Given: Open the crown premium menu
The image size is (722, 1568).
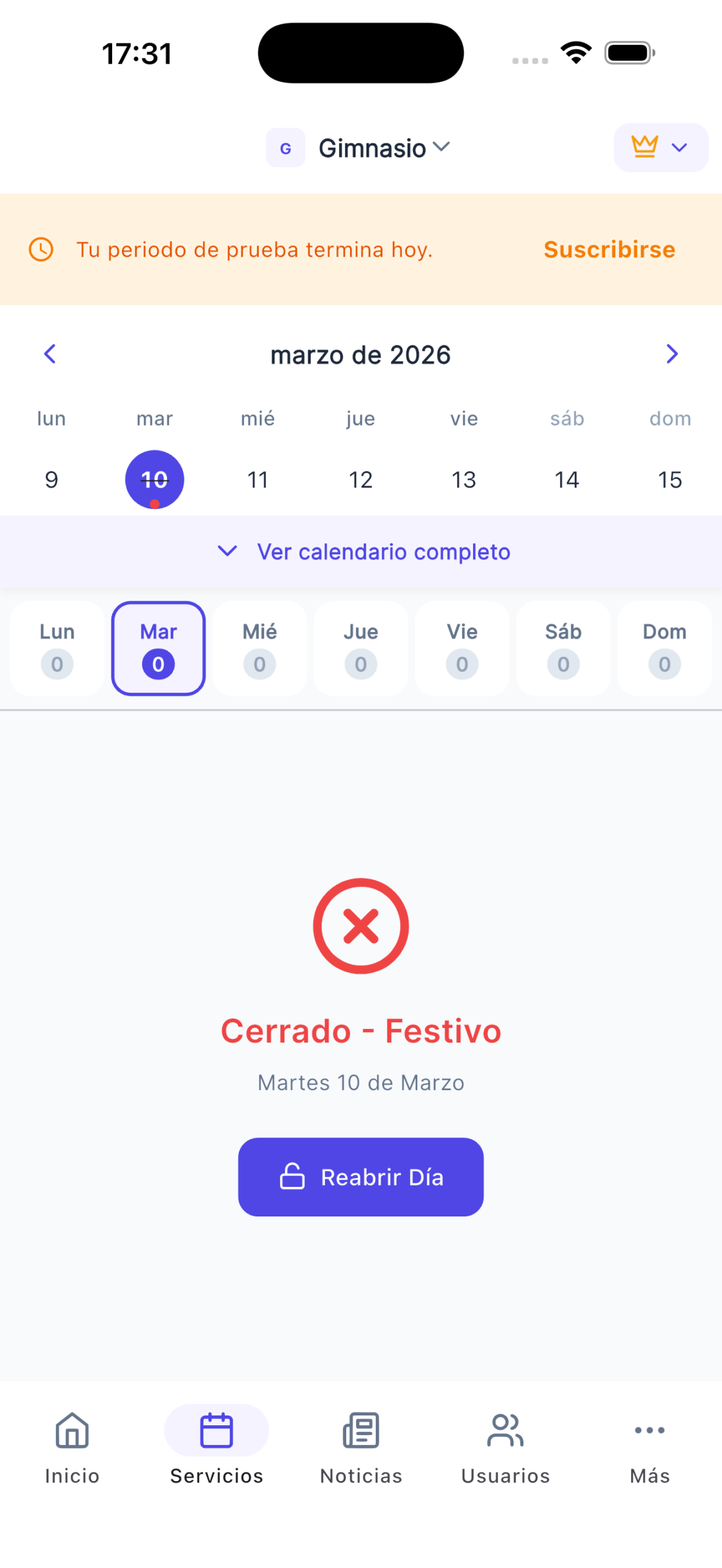Looking at the screenshot, I should [x=645, y=147].
